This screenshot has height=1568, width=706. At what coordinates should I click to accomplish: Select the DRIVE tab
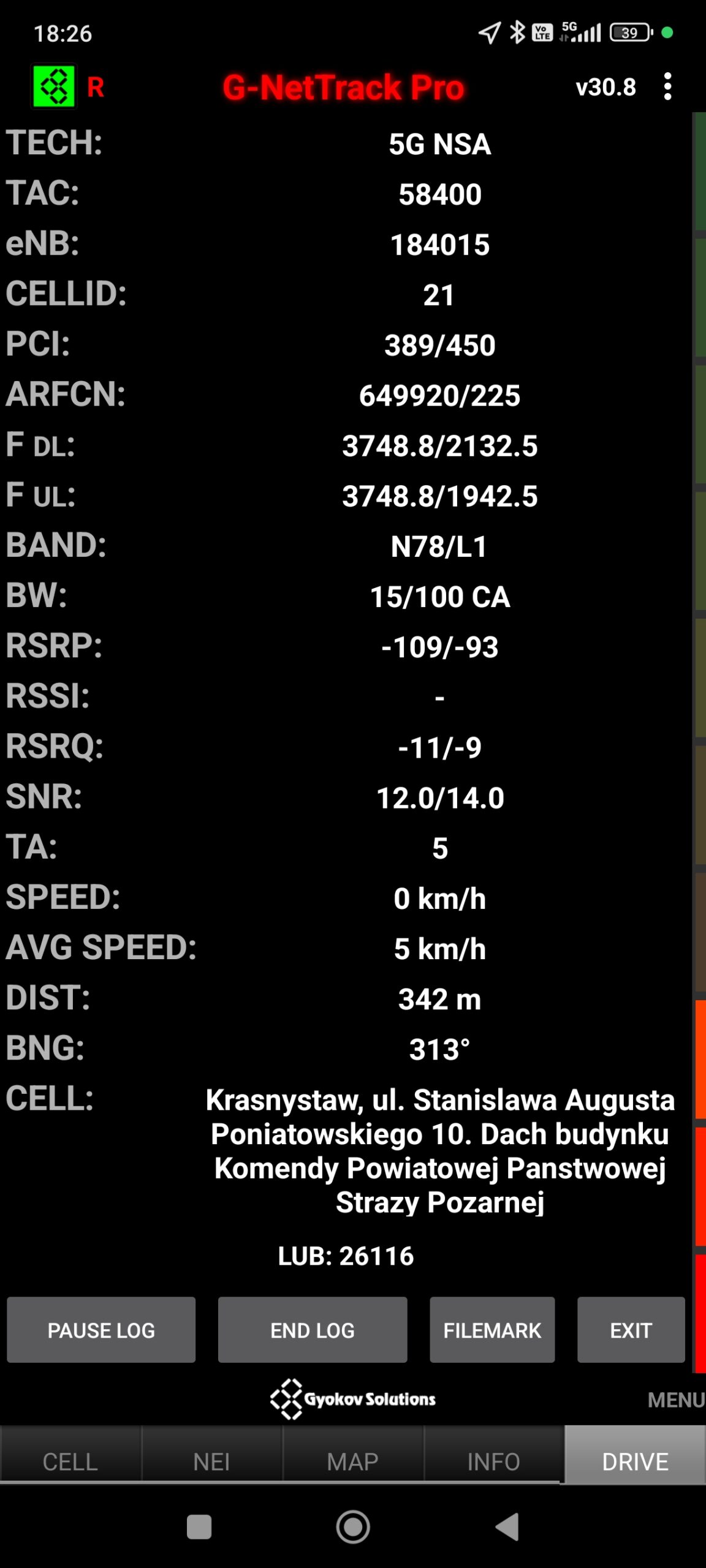tap(635, 1461)
